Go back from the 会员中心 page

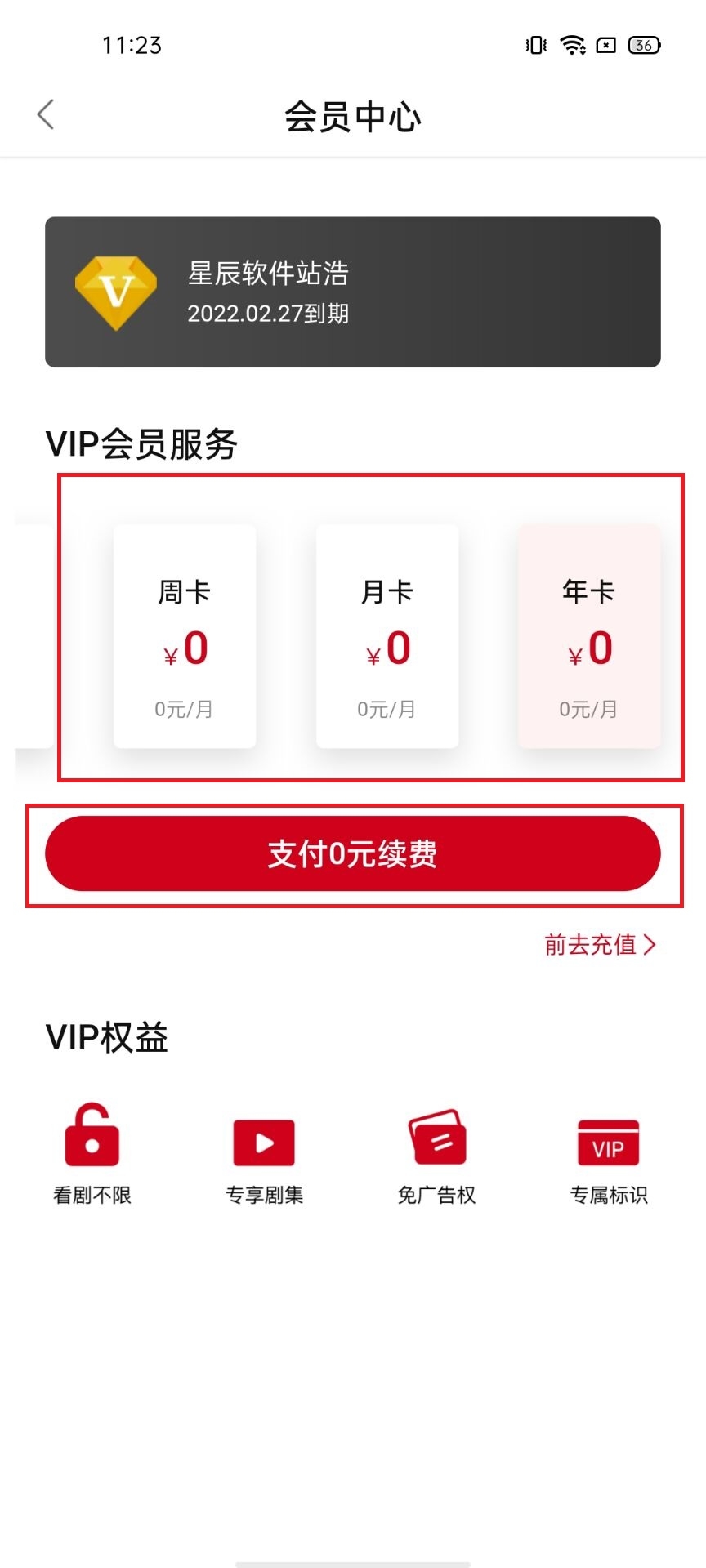[x=46, y=115]
